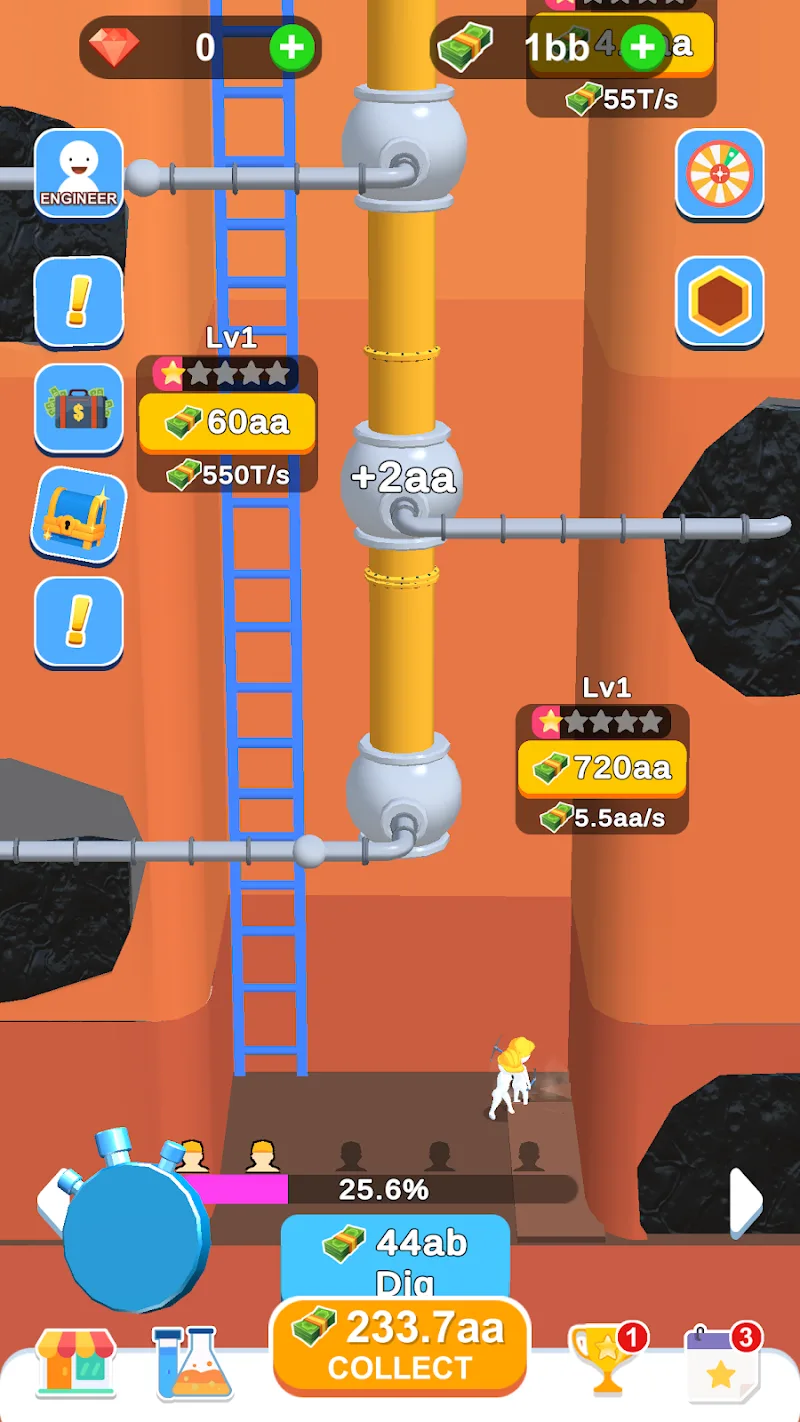Upgrade the mine costing 60aa
This screenshot has width=800, height=1422.
(227, 423)
